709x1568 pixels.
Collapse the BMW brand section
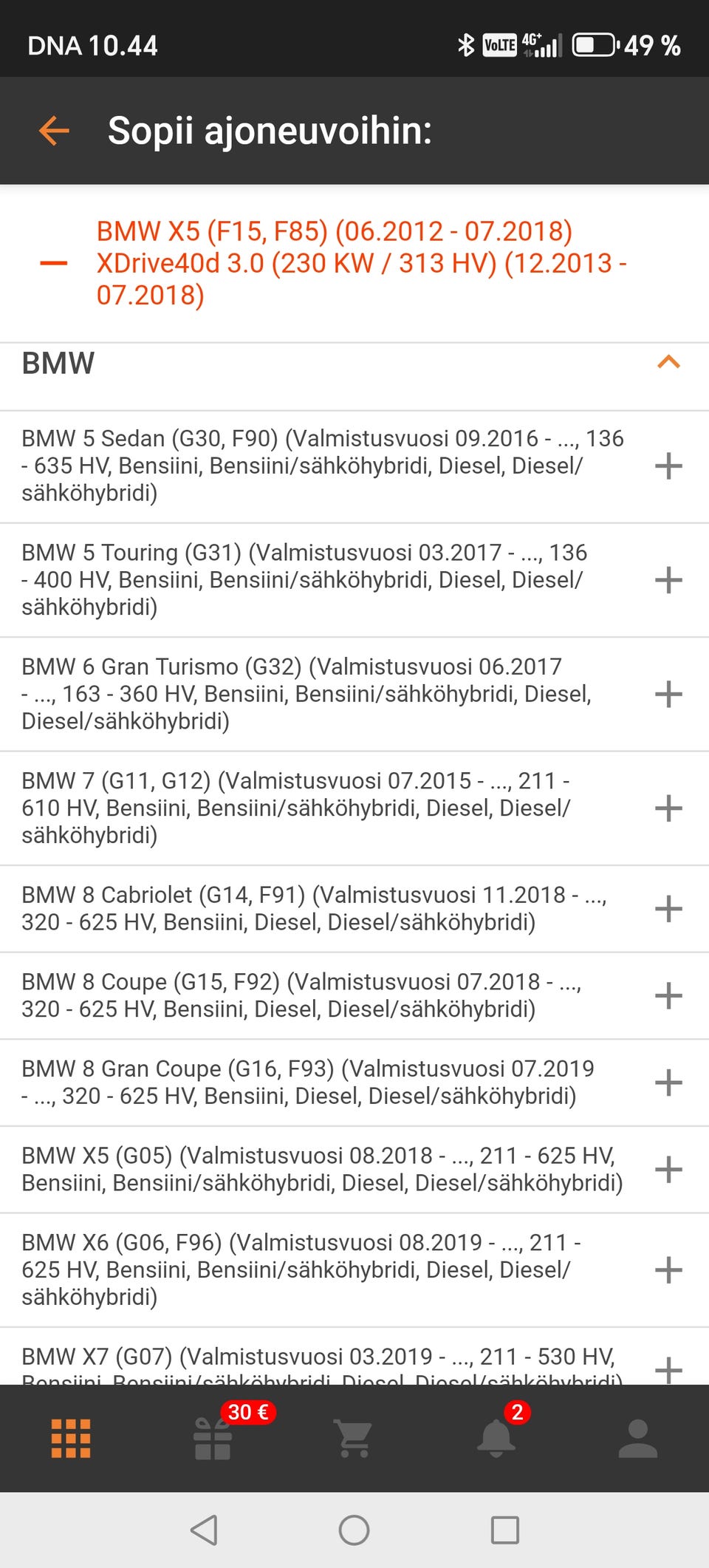[668, 362]
